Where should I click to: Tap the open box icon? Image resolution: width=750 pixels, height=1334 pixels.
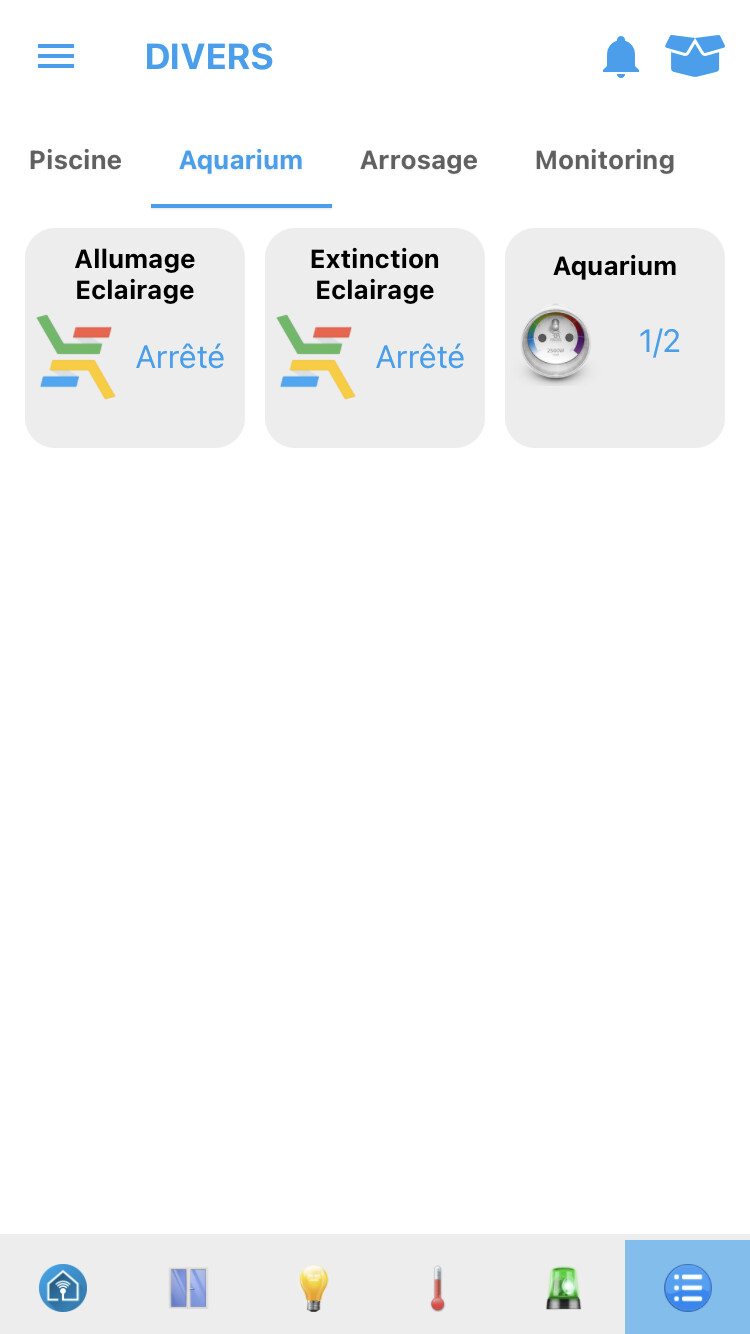[695, 56]
